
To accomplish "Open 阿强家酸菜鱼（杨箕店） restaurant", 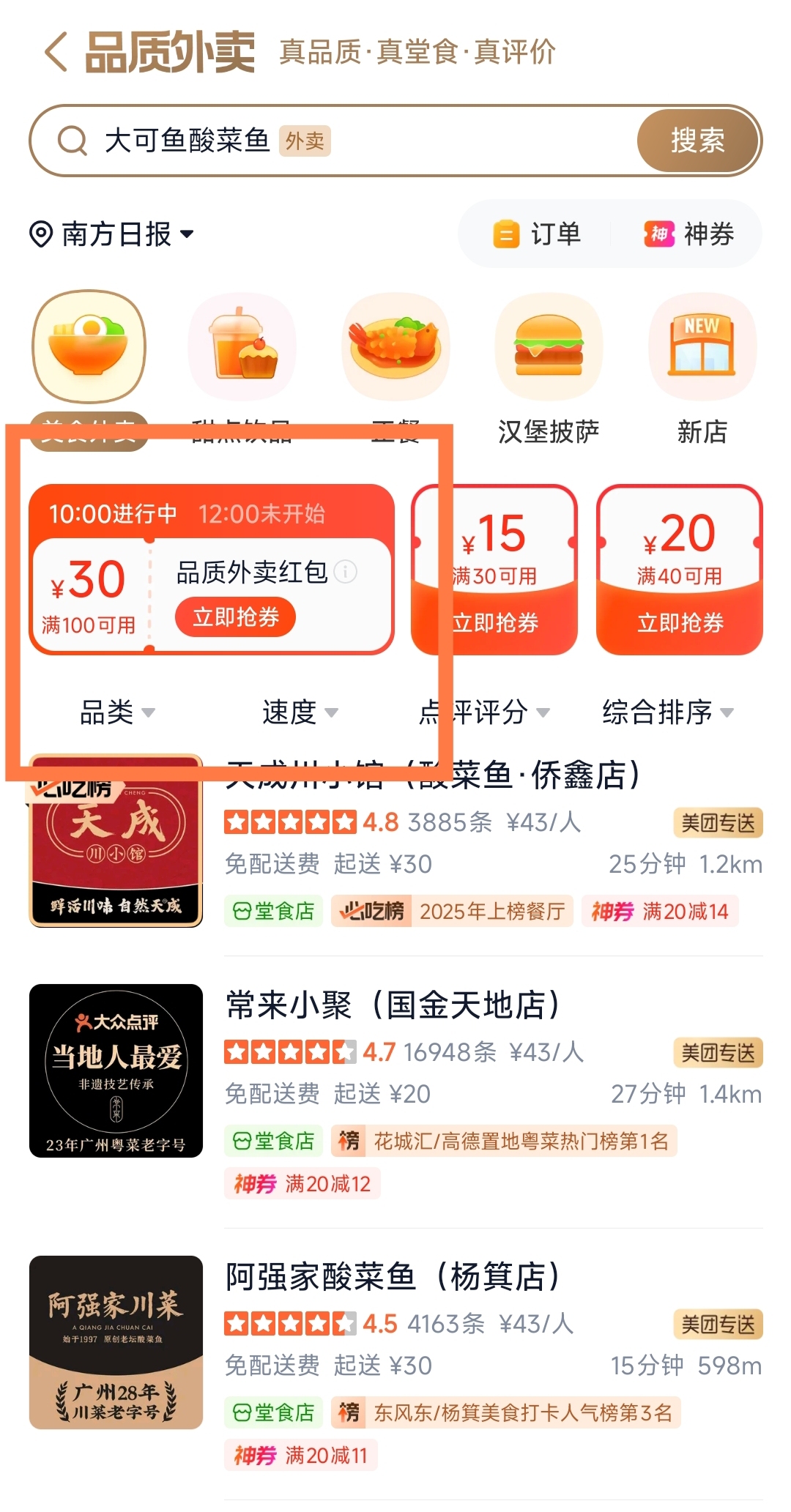I will click(393, 1277).
